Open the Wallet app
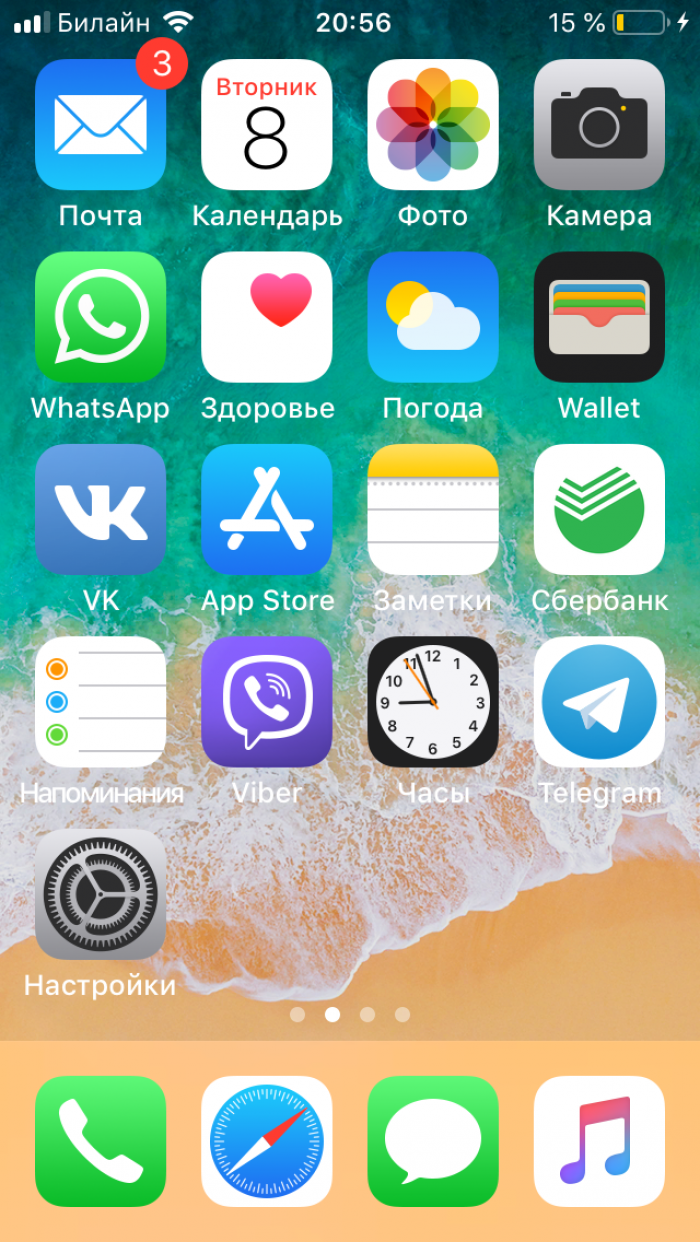 [599, 317]
